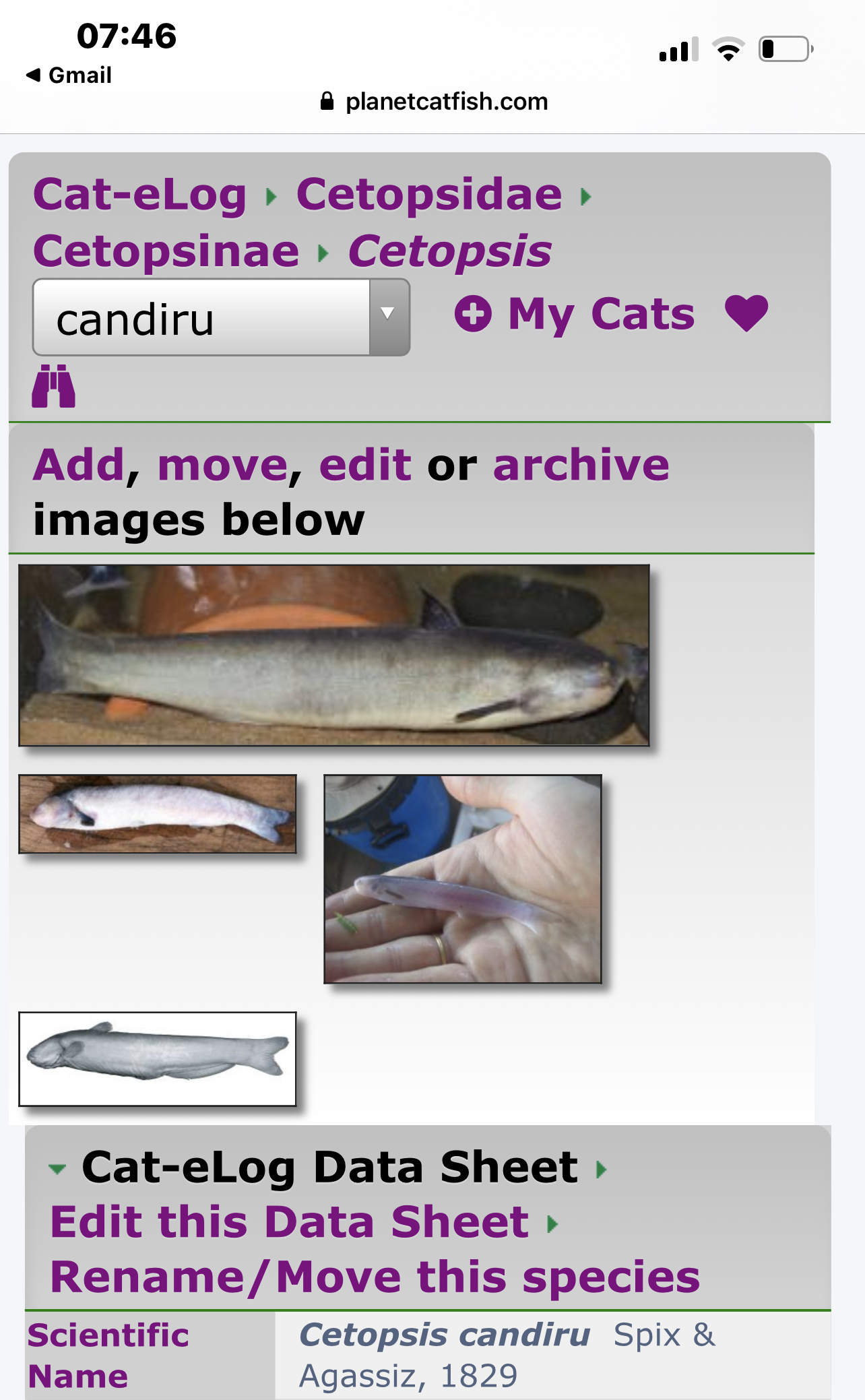Open the Cat-eLog breadcrumb link

[x=140, y=195]
